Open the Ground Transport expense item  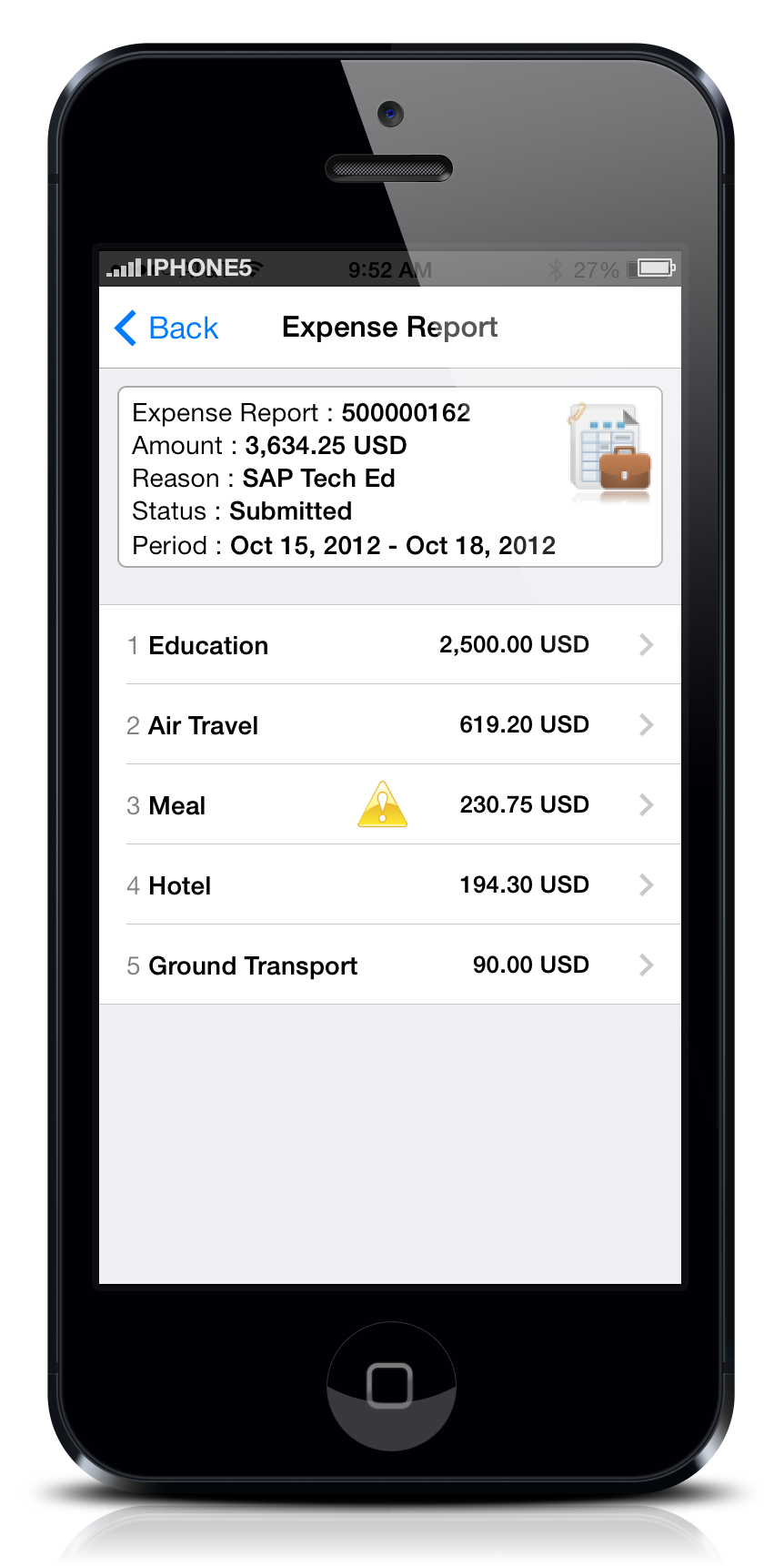[x=389, y=965]
